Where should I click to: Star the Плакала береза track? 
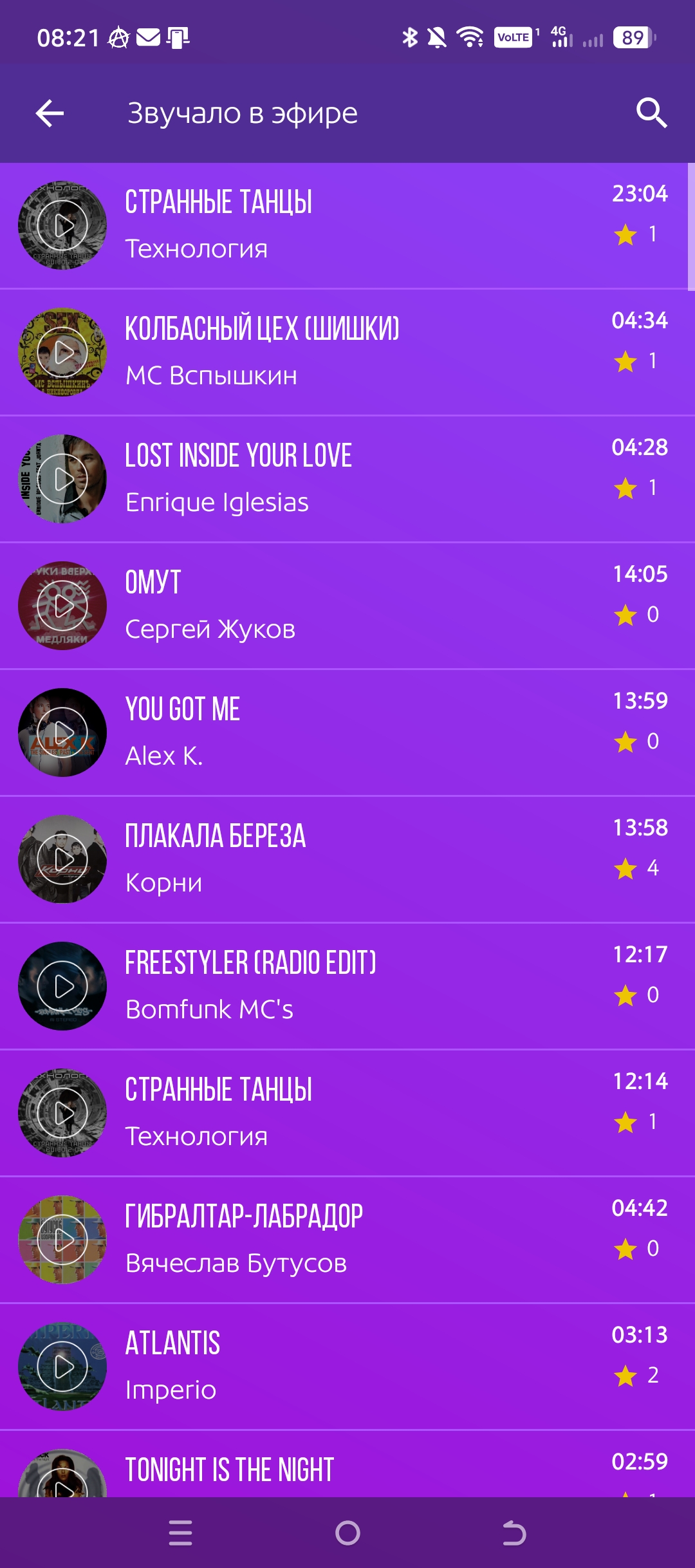coord(625,869)
